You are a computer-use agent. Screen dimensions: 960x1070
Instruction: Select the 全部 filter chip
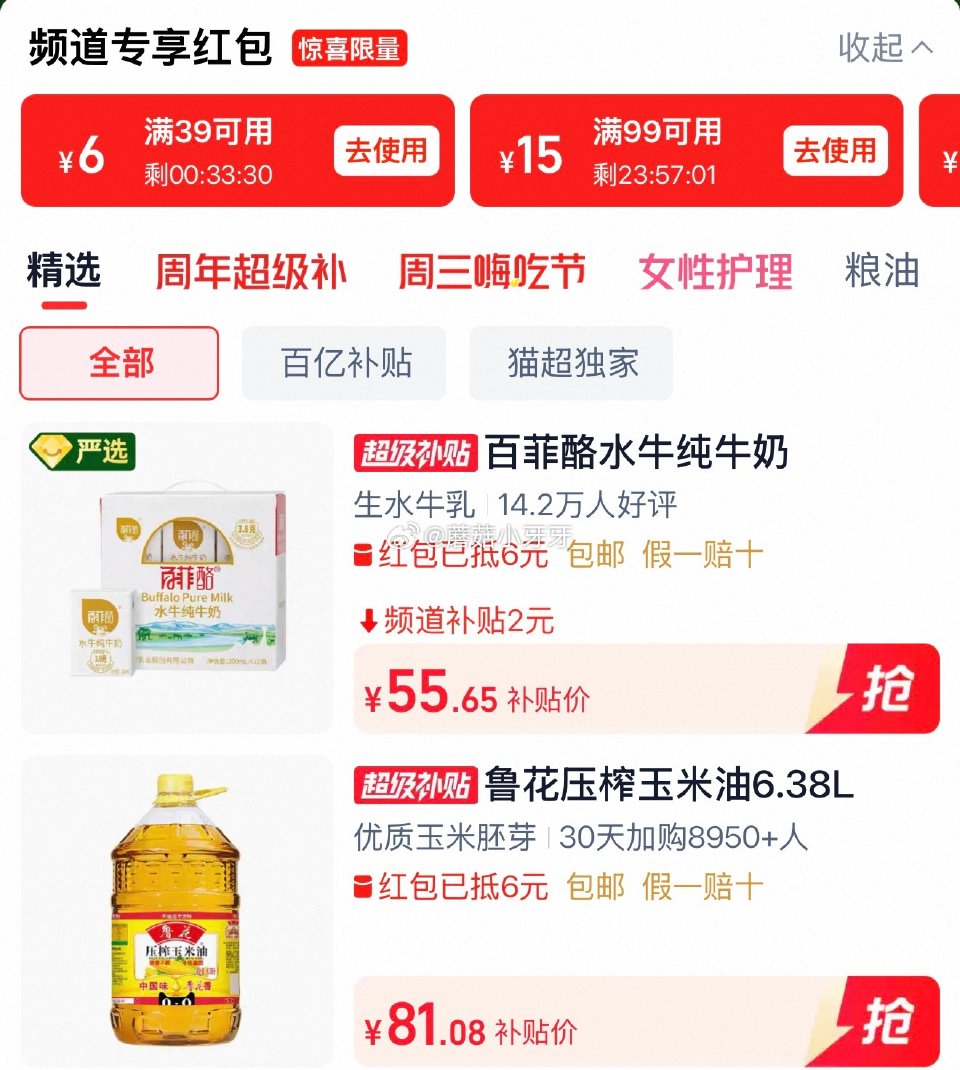(117, 362)
